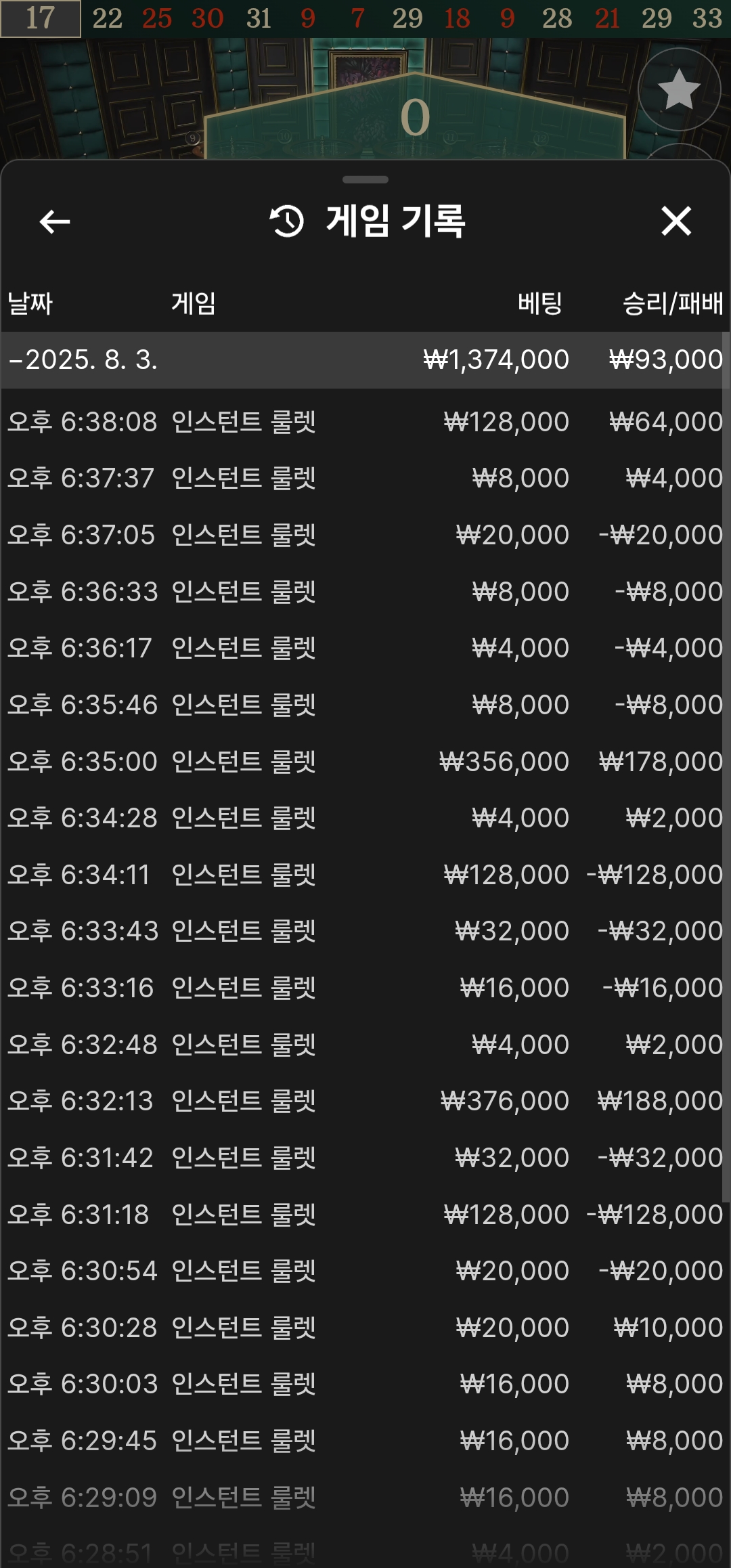The height and width of the screenshot is (1568, 731).
Task: Close the 게임 기록 panel
Action: pyautogui.click(x=676, y=221)
